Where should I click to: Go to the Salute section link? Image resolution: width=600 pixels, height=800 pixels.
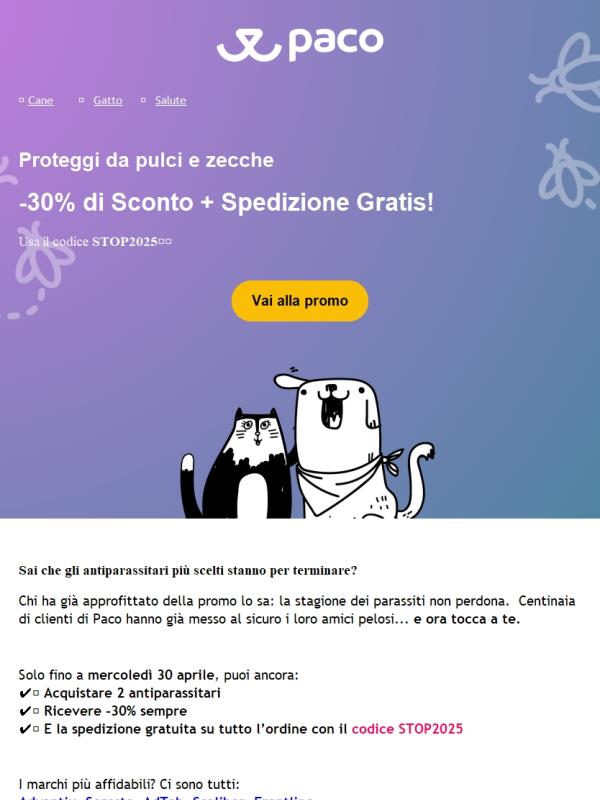170,100
